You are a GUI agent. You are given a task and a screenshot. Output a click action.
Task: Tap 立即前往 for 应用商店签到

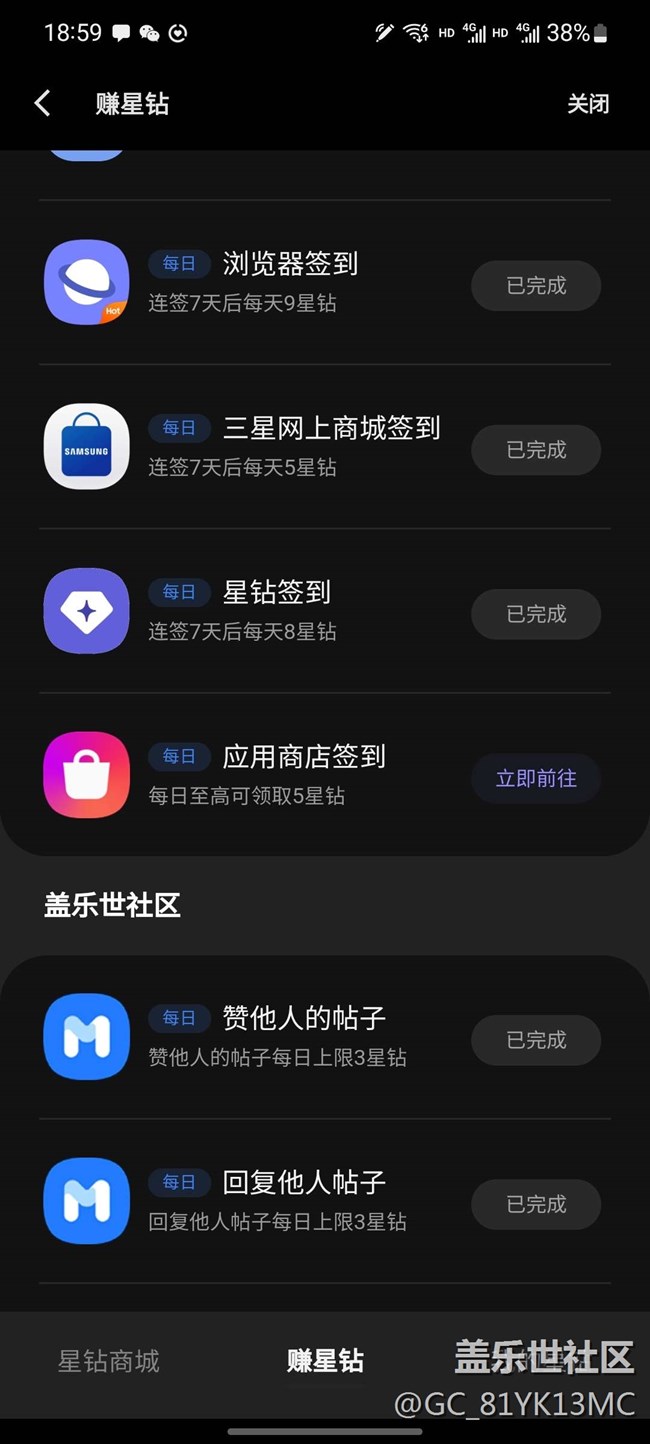[536, 778]
